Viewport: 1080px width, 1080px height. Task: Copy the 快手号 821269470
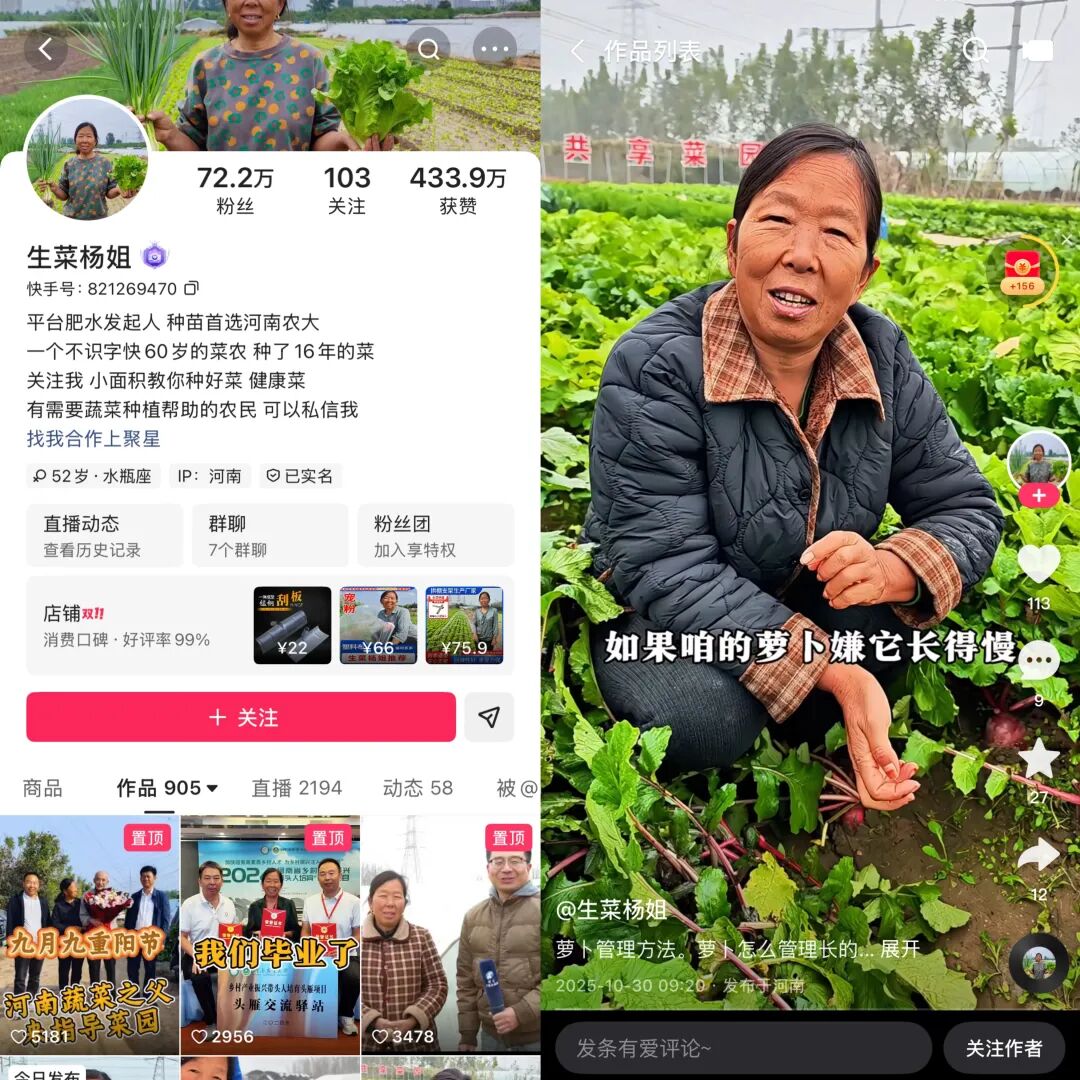[191, 289]
